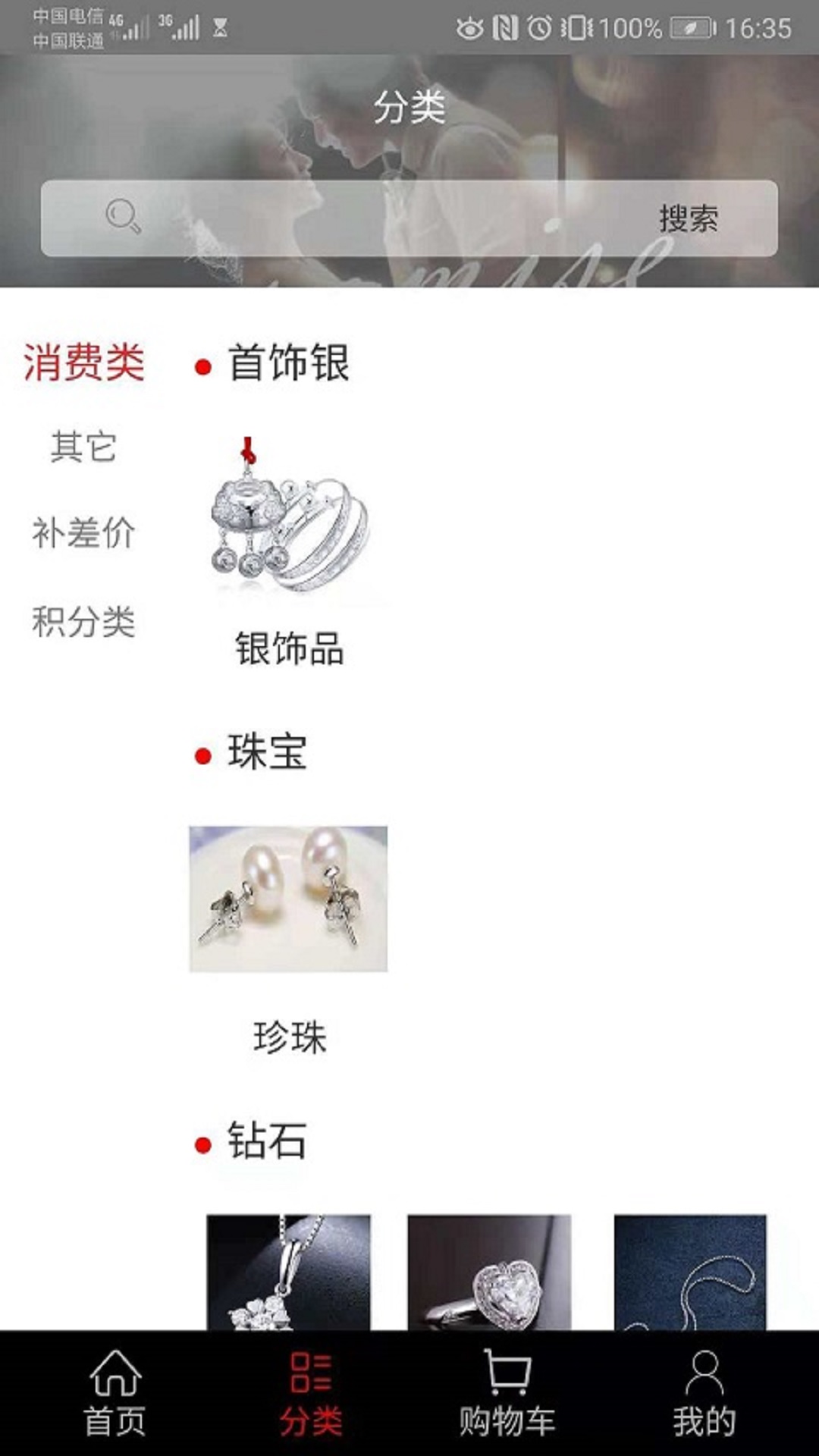
Task: Go to the 首页 tab
Action: (115, 1393)
